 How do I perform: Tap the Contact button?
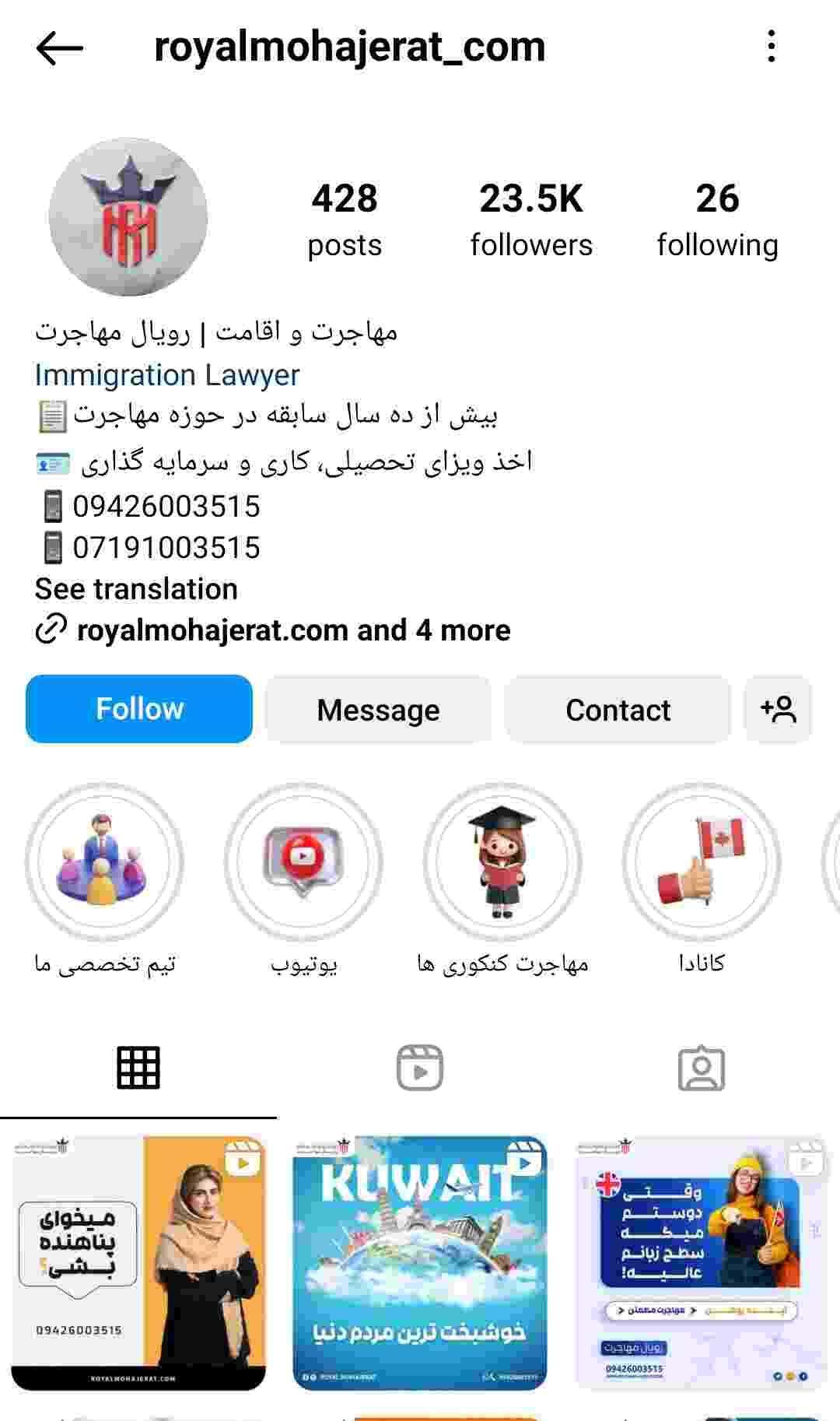618,709
